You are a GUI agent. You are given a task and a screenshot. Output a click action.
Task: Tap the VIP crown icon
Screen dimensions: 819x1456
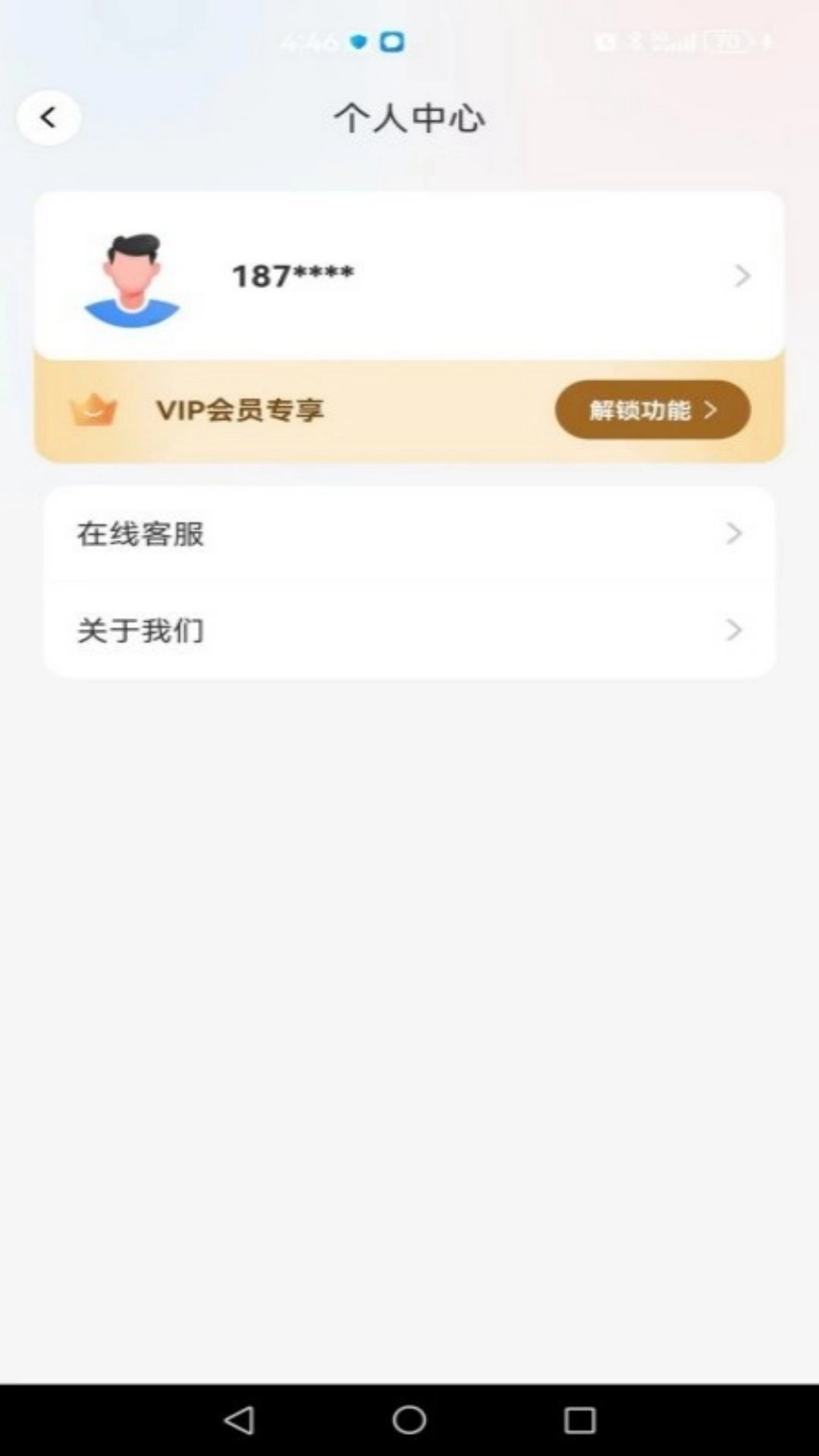click(x=95, y=409)
